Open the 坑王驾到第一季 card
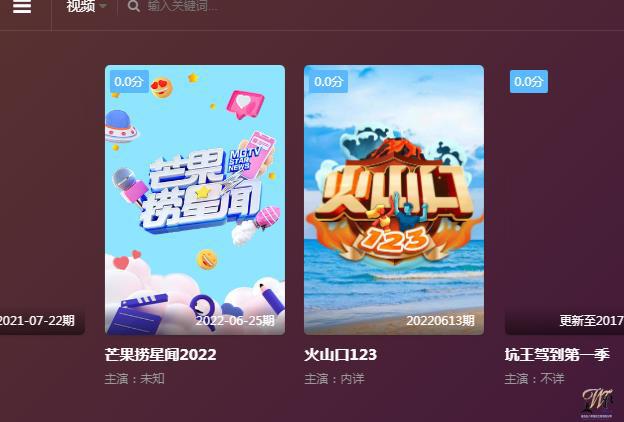Image resolution: width=624 pixels, height=422 pixels. pos(565,200)
